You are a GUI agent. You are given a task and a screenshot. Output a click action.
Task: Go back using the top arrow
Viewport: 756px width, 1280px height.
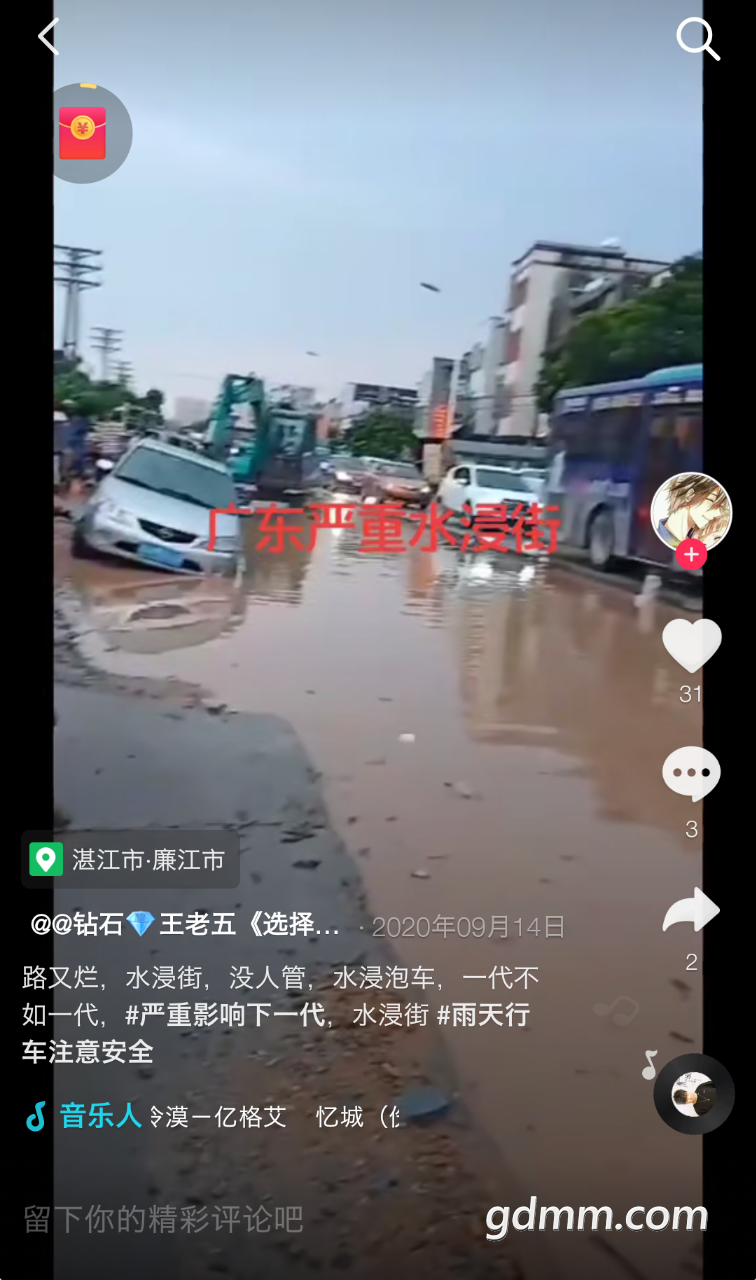point(48,37)
